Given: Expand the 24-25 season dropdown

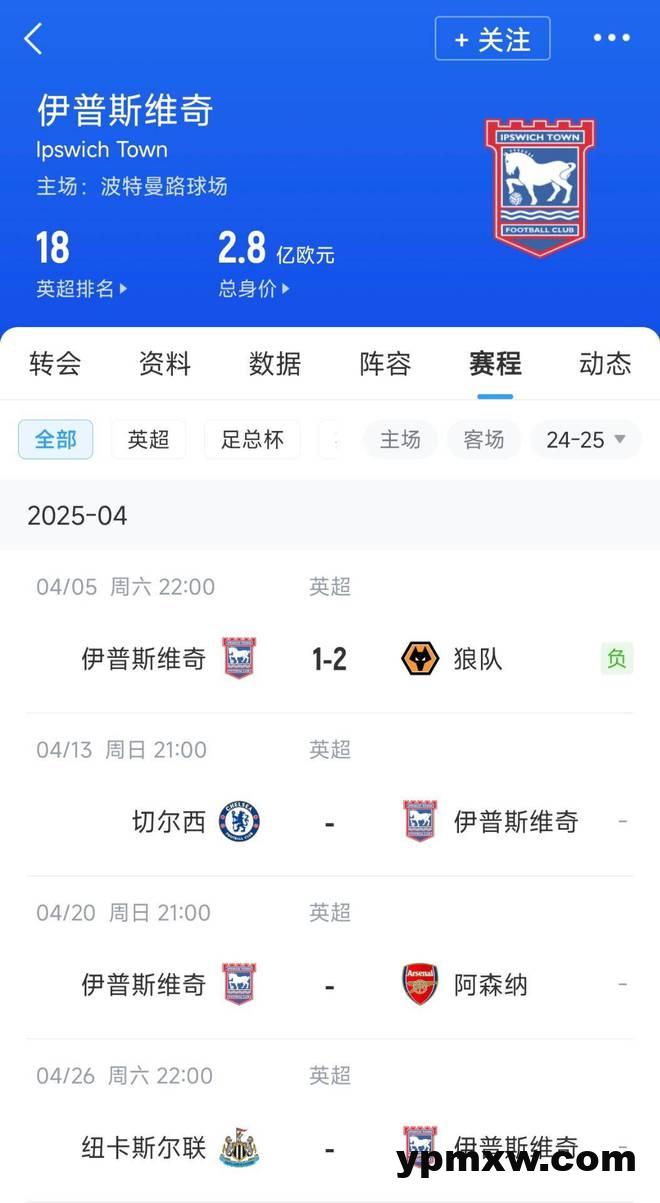Looking at the screenshot, I should pos(586,439).
